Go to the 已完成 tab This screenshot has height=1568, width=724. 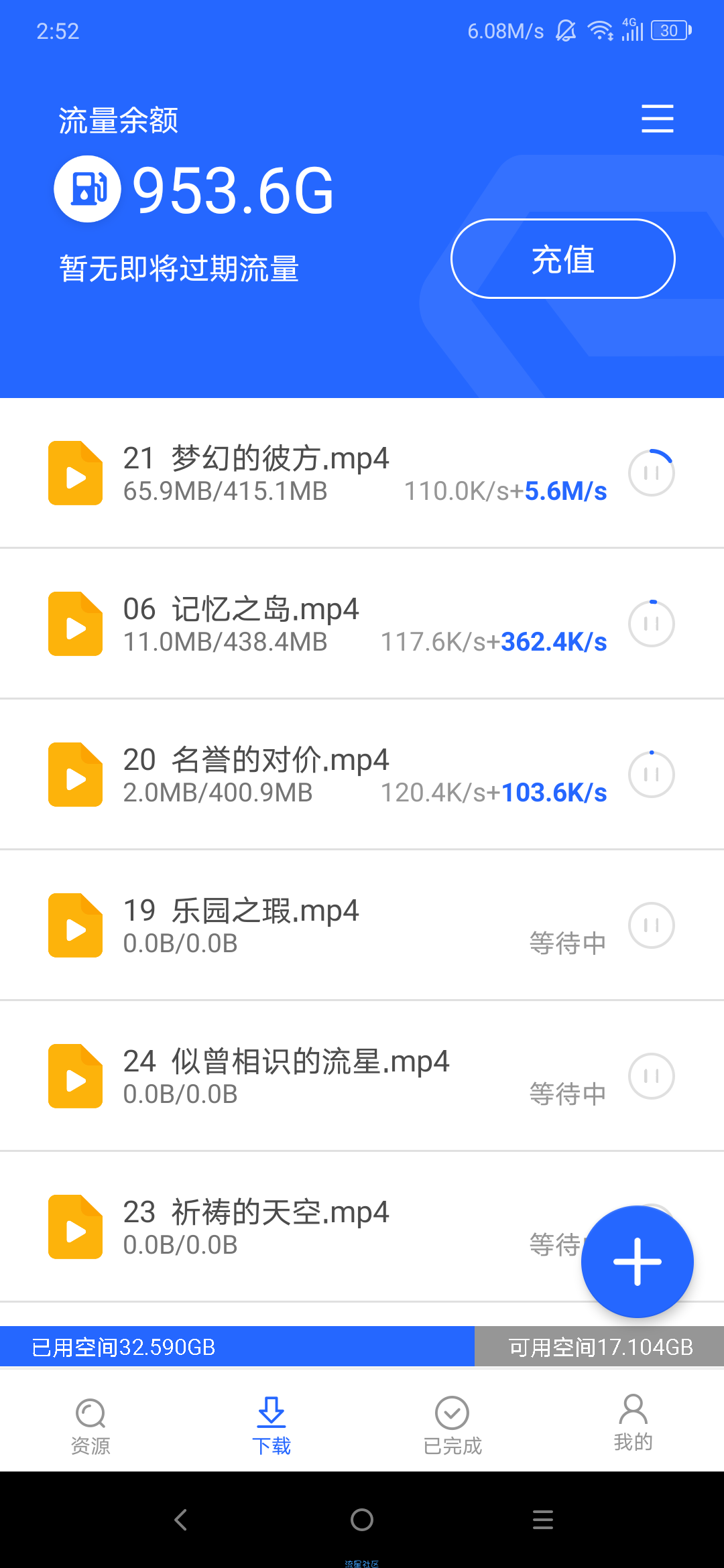(452, 1426)
